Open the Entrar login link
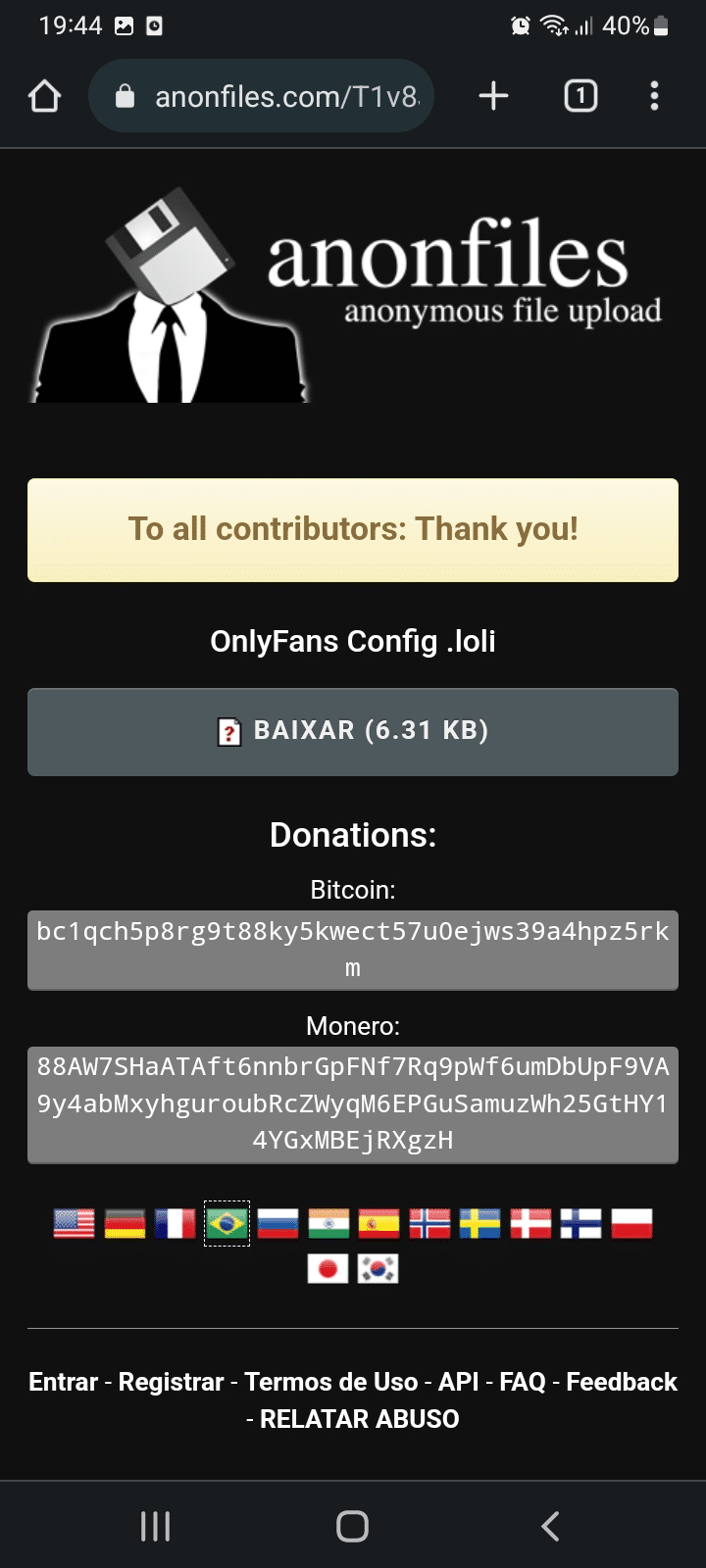The width and height of the screenshot is (706, 1568). [64, 1382]
